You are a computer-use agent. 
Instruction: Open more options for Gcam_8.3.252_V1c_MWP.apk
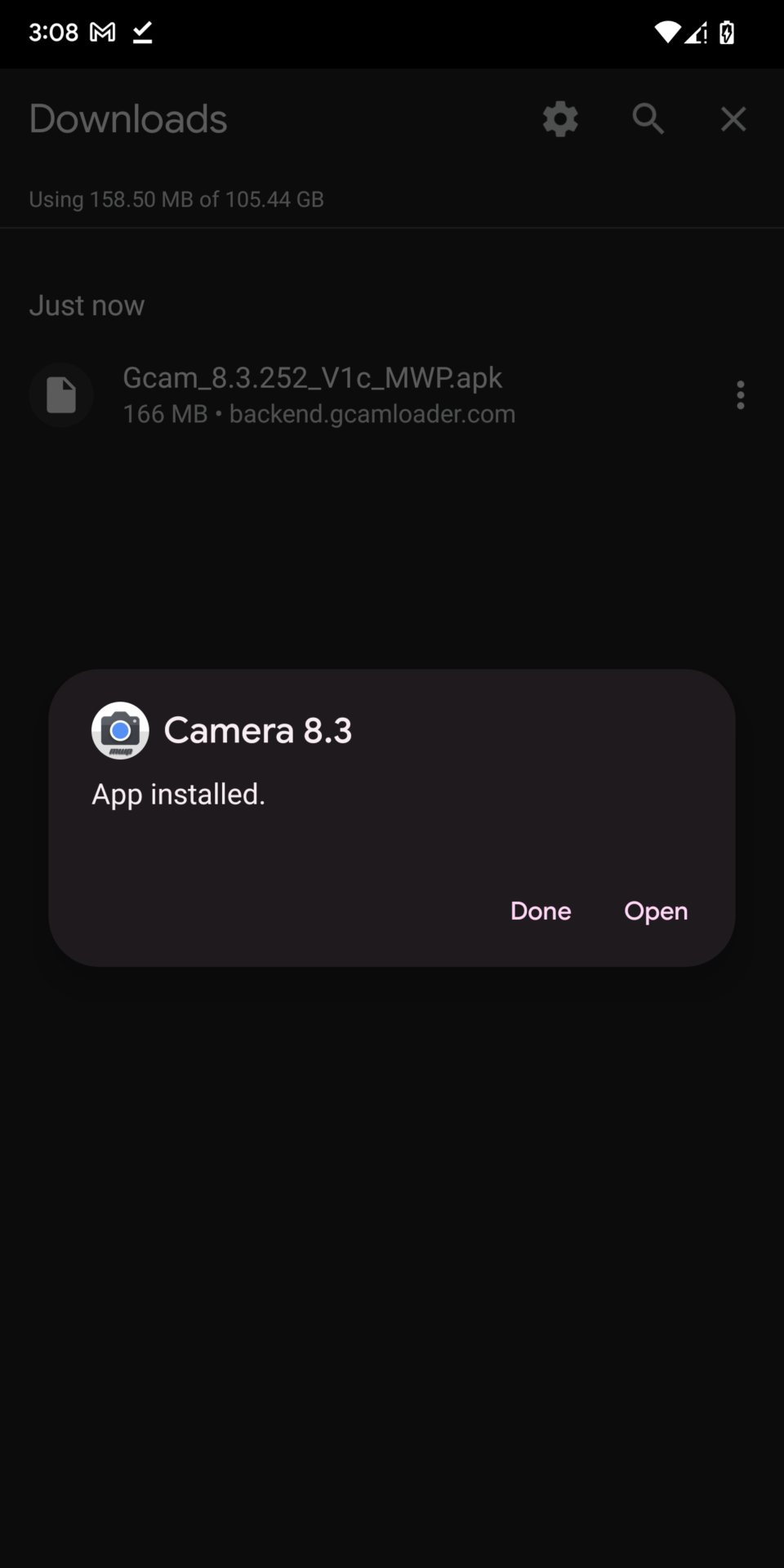click(740, 395)
